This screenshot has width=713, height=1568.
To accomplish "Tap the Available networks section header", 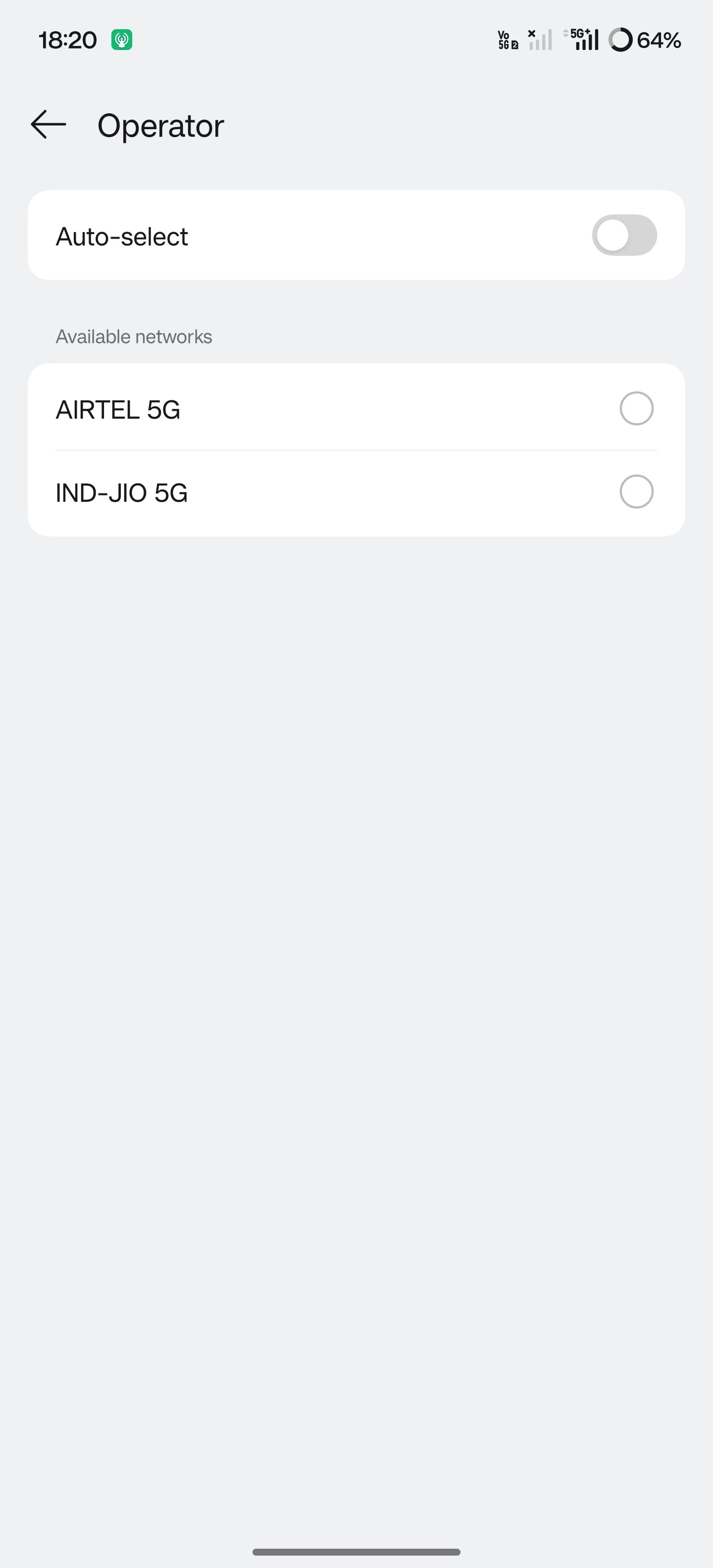I will (x=133, y=336).
